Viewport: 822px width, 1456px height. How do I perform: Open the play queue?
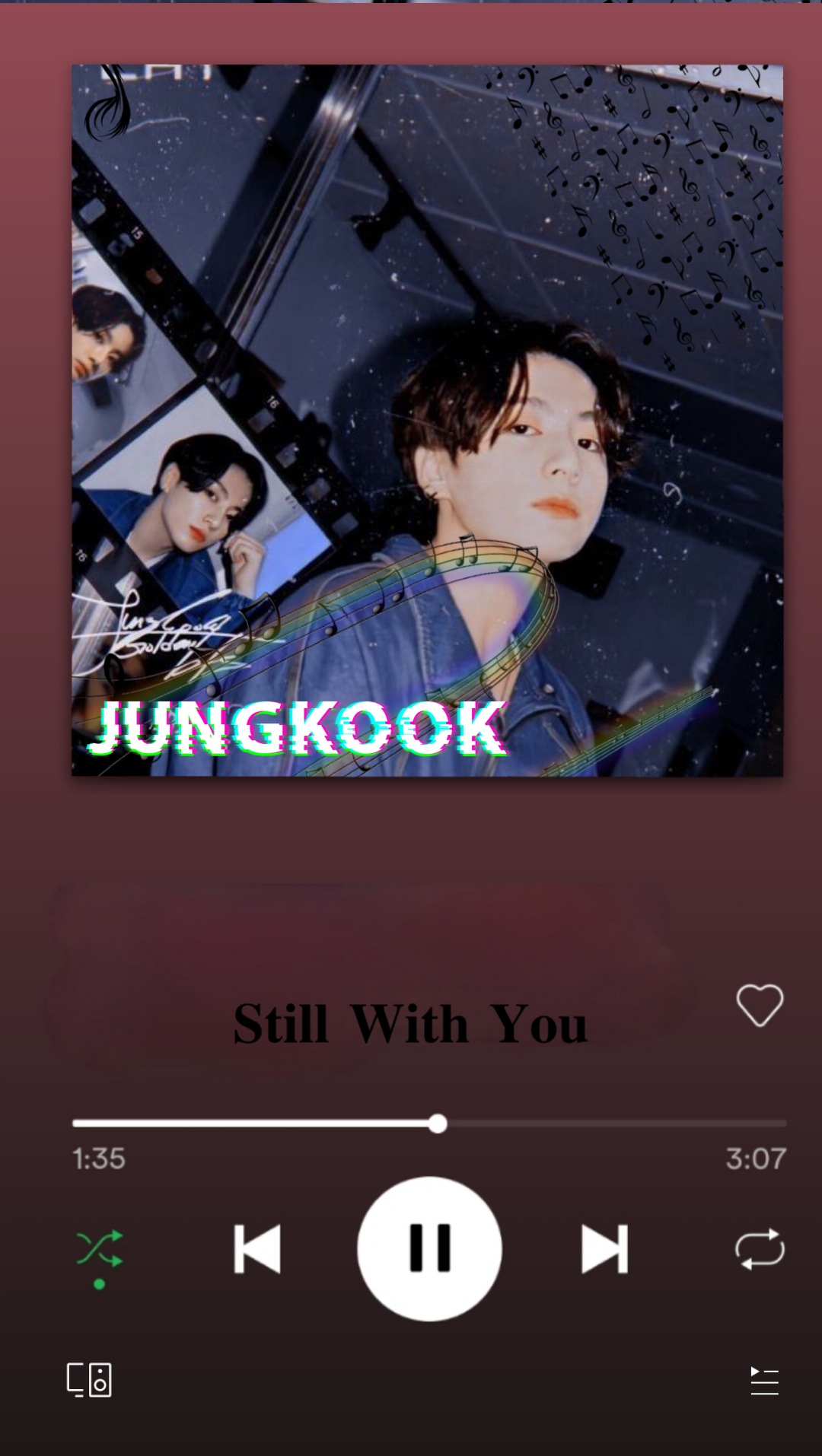coord(764,1381)
